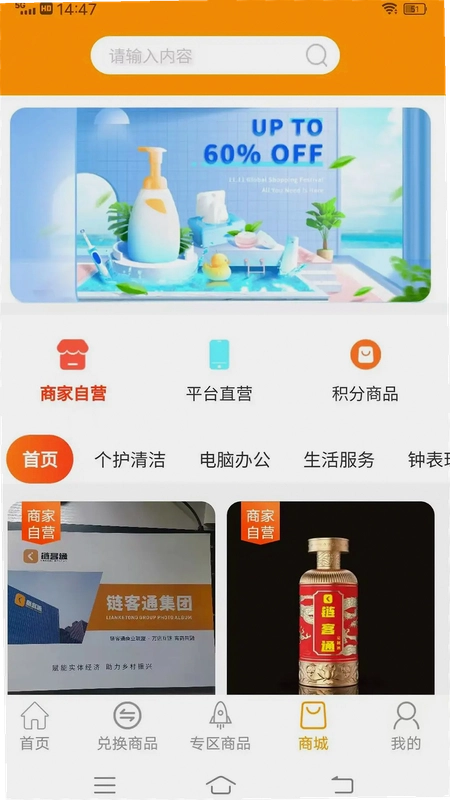This screenshot has width=450, height=800.
Task: Open the 链客通集团 product card
Action: click(x=111, y=597)
